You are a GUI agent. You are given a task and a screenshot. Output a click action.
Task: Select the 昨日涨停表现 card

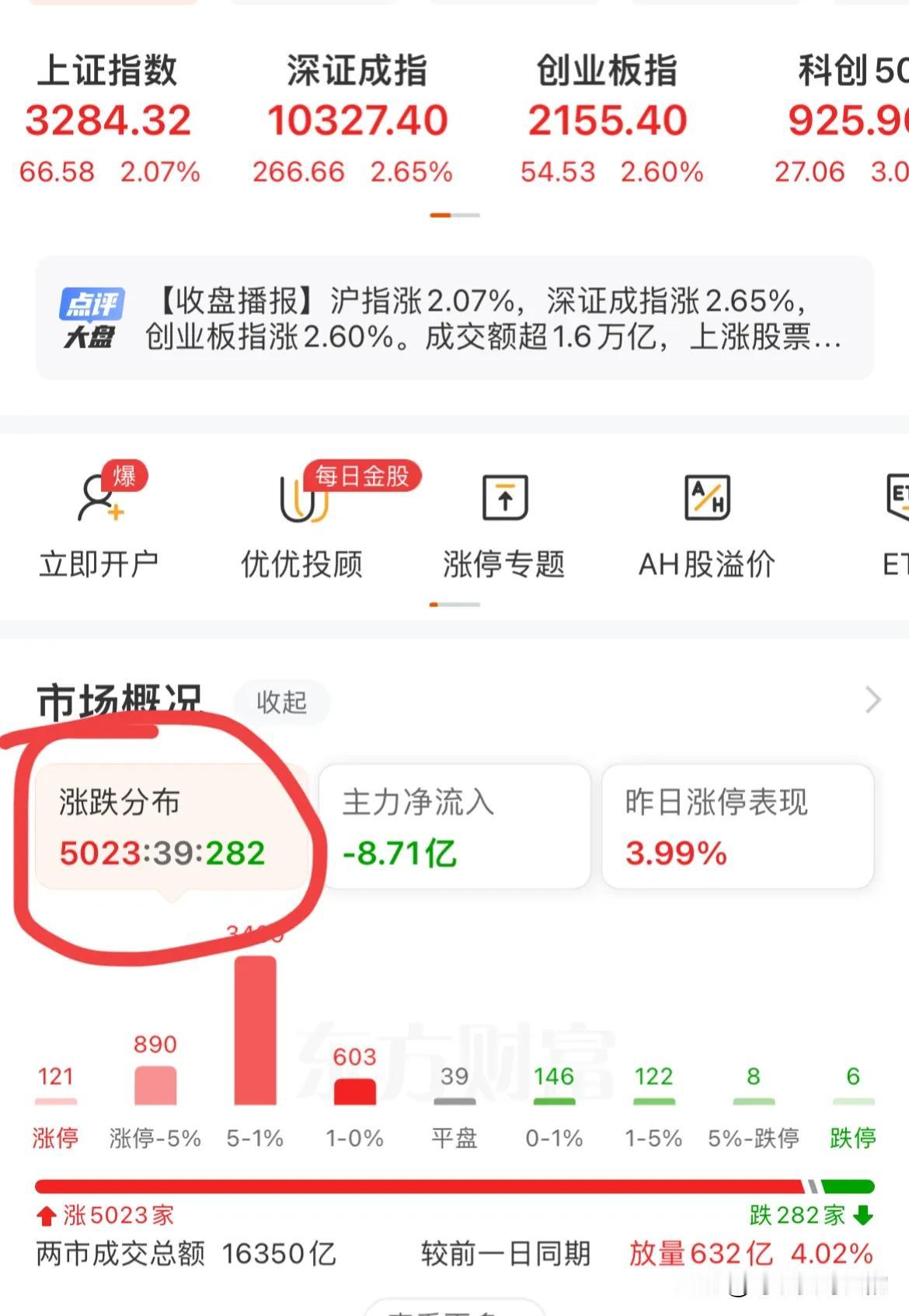click(736, 826)
